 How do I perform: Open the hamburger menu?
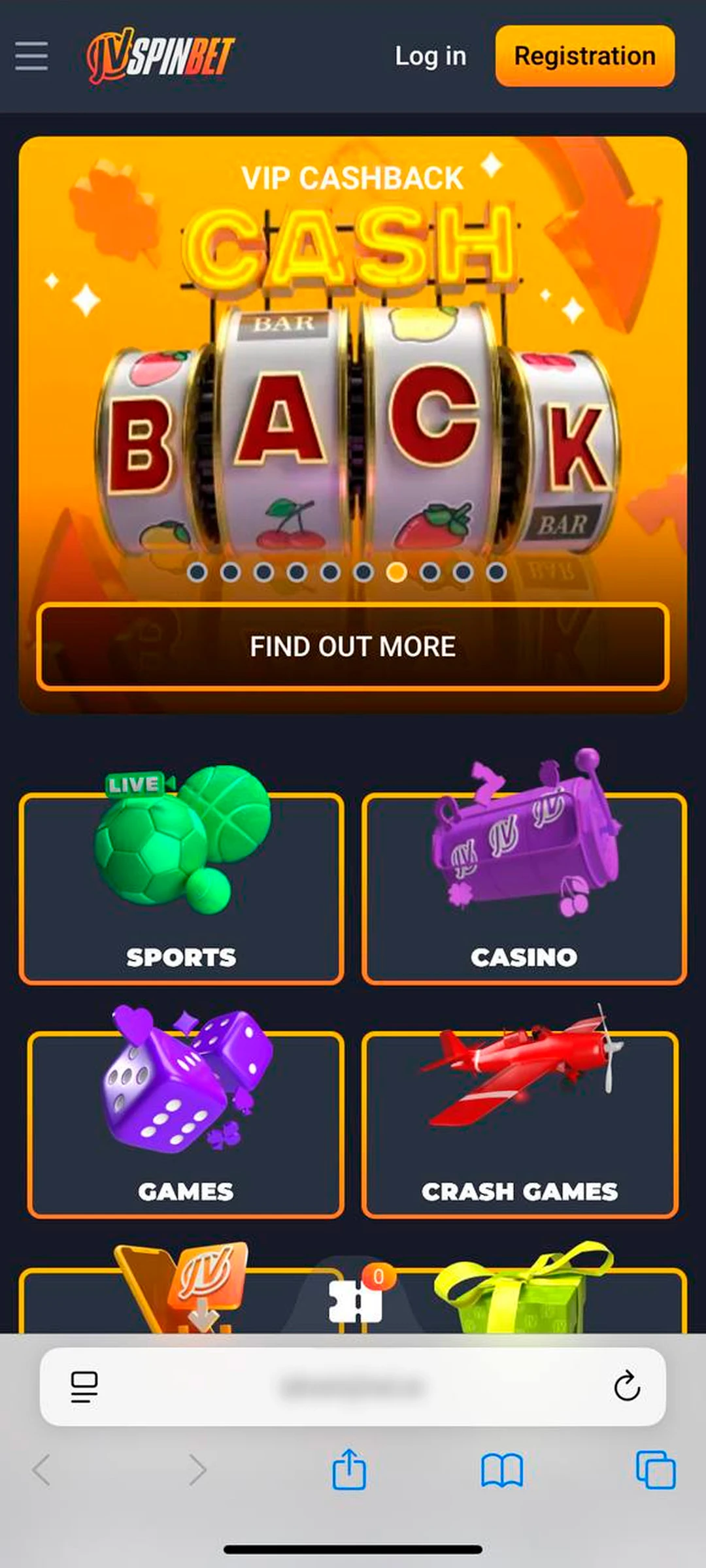tap(31, 56)
